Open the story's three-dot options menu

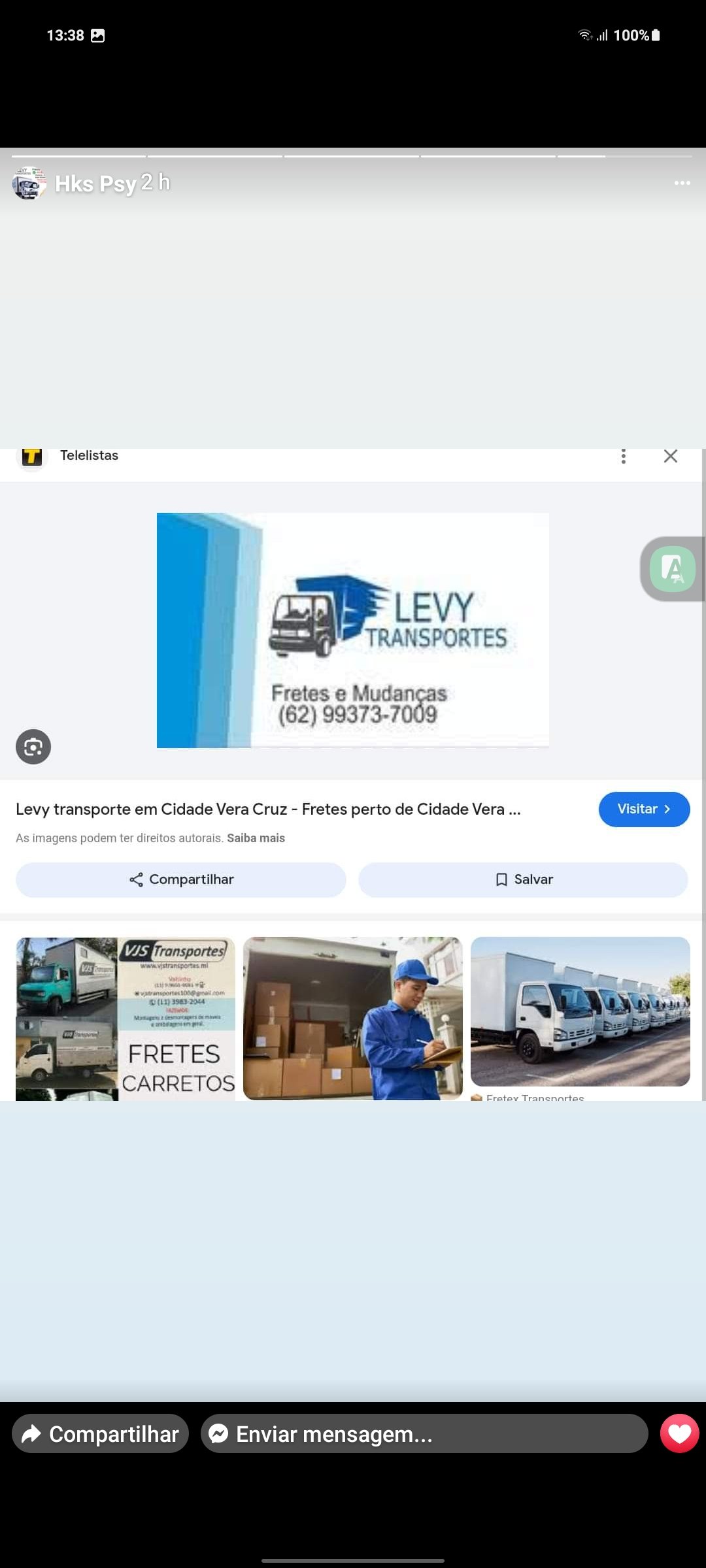682,183
